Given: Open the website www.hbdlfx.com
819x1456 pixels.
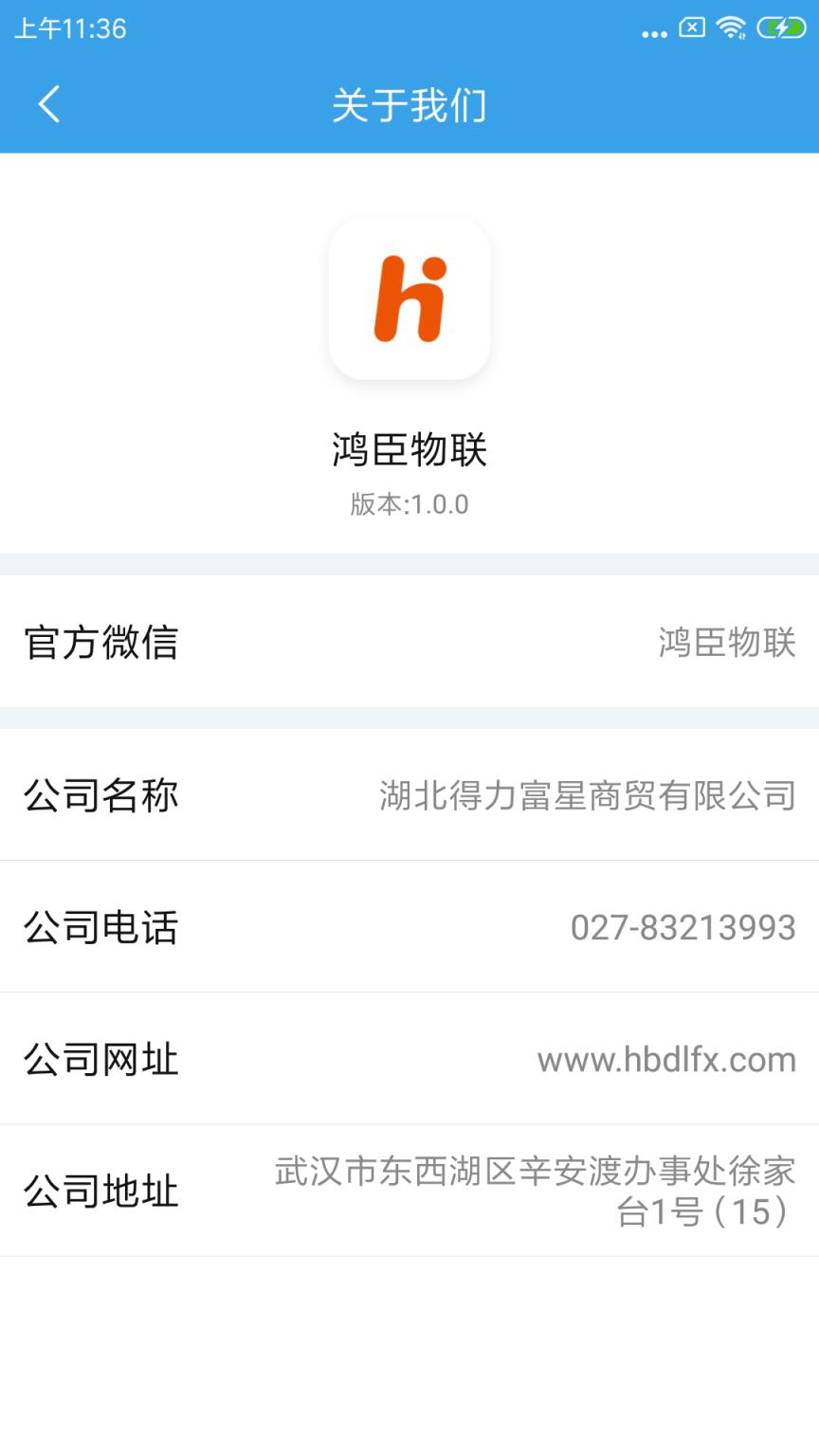Looking at the screenshot, I should click(665, 1060).
